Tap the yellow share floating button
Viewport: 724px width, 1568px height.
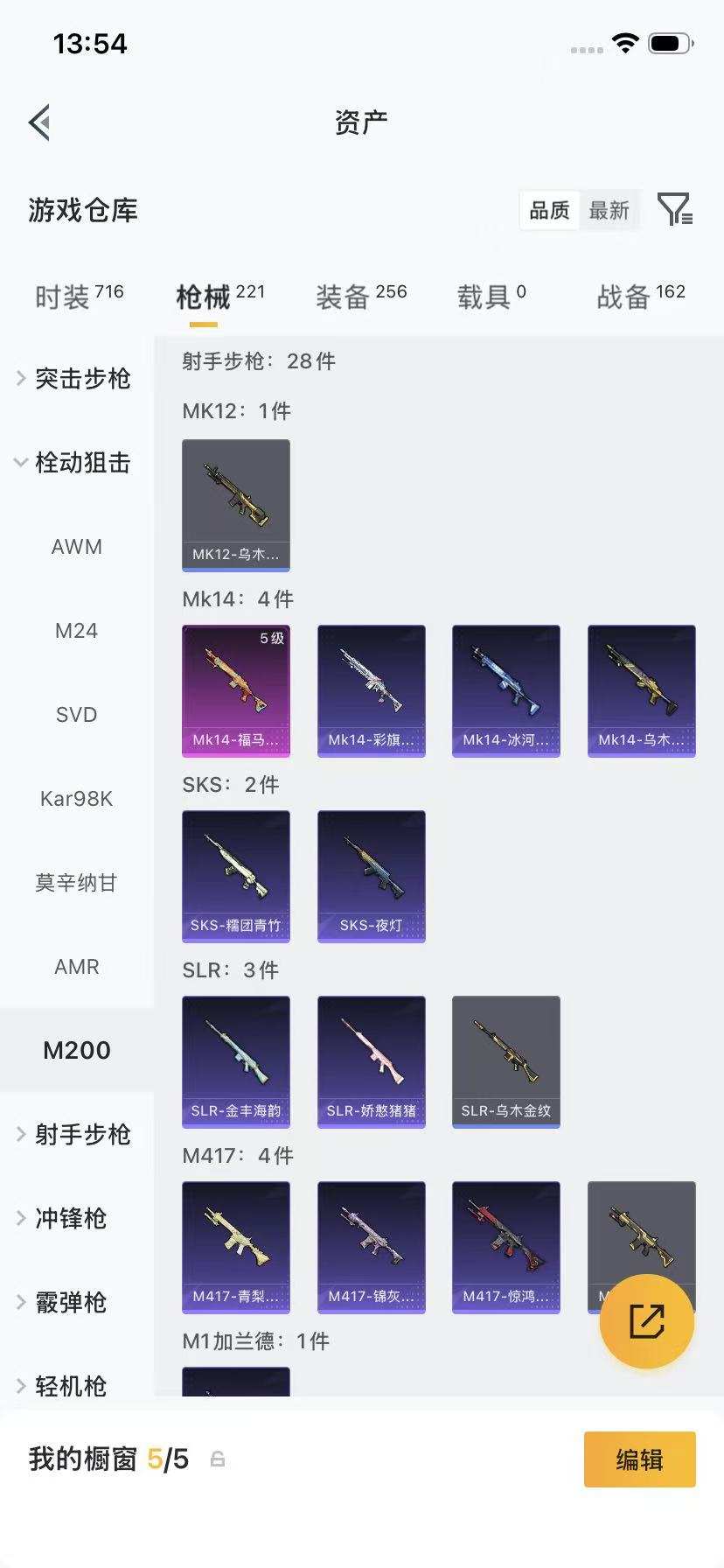[x=647, y=1321]
